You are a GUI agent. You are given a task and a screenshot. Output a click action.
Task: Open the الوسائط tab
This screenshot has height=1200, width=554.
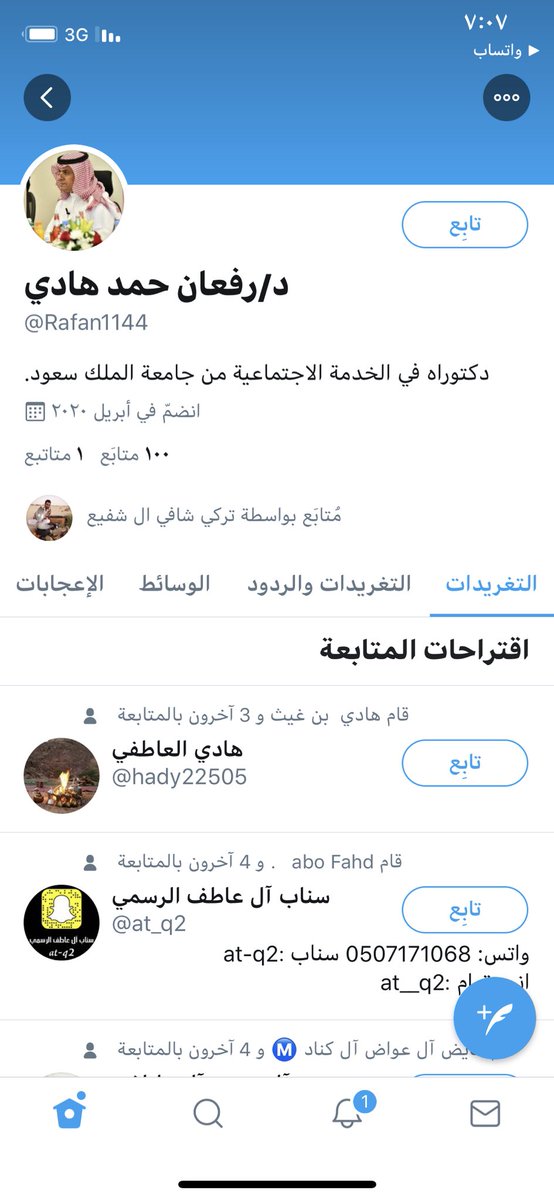pyautogui.click(x=175, y=584)
